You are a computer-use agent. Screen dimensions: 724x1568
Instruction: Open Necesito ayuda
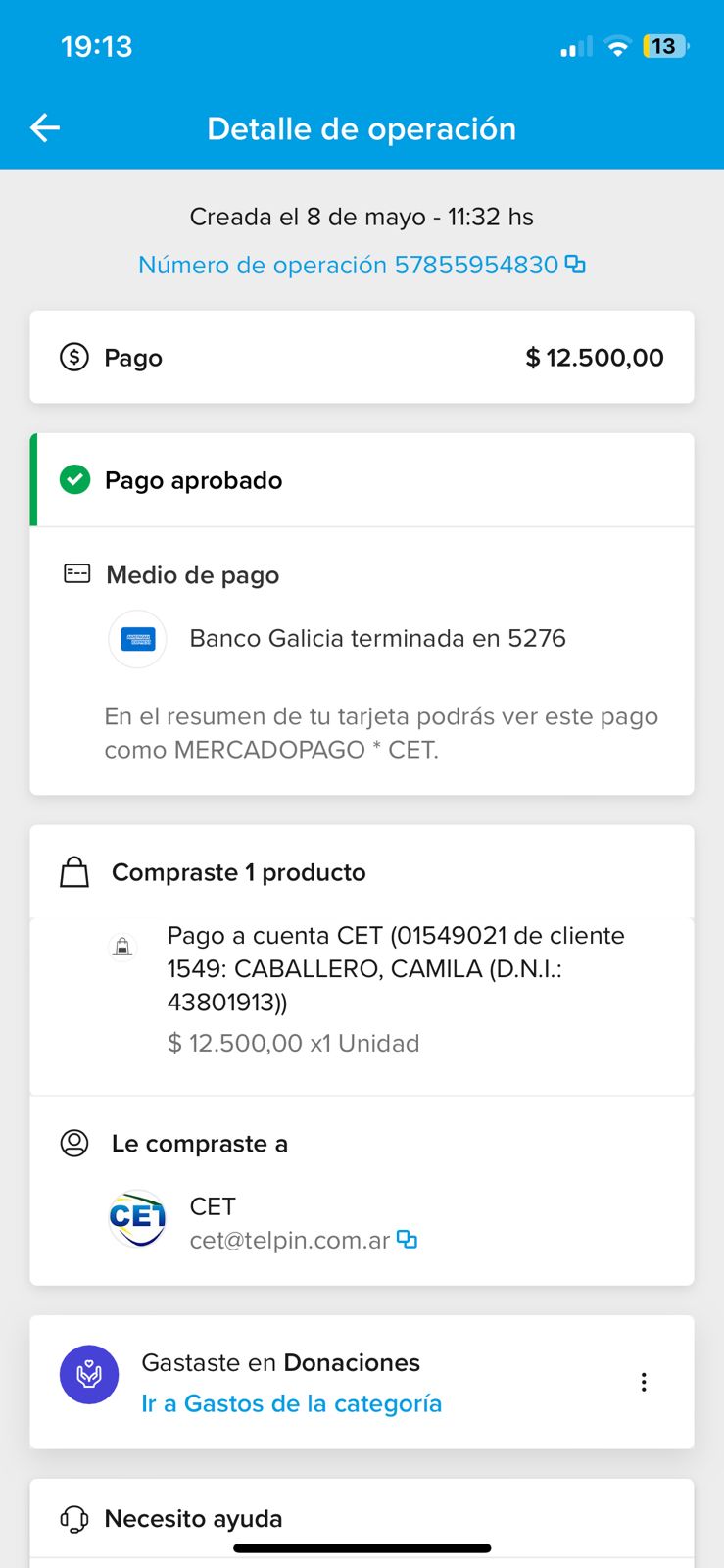coord(193,1518)
